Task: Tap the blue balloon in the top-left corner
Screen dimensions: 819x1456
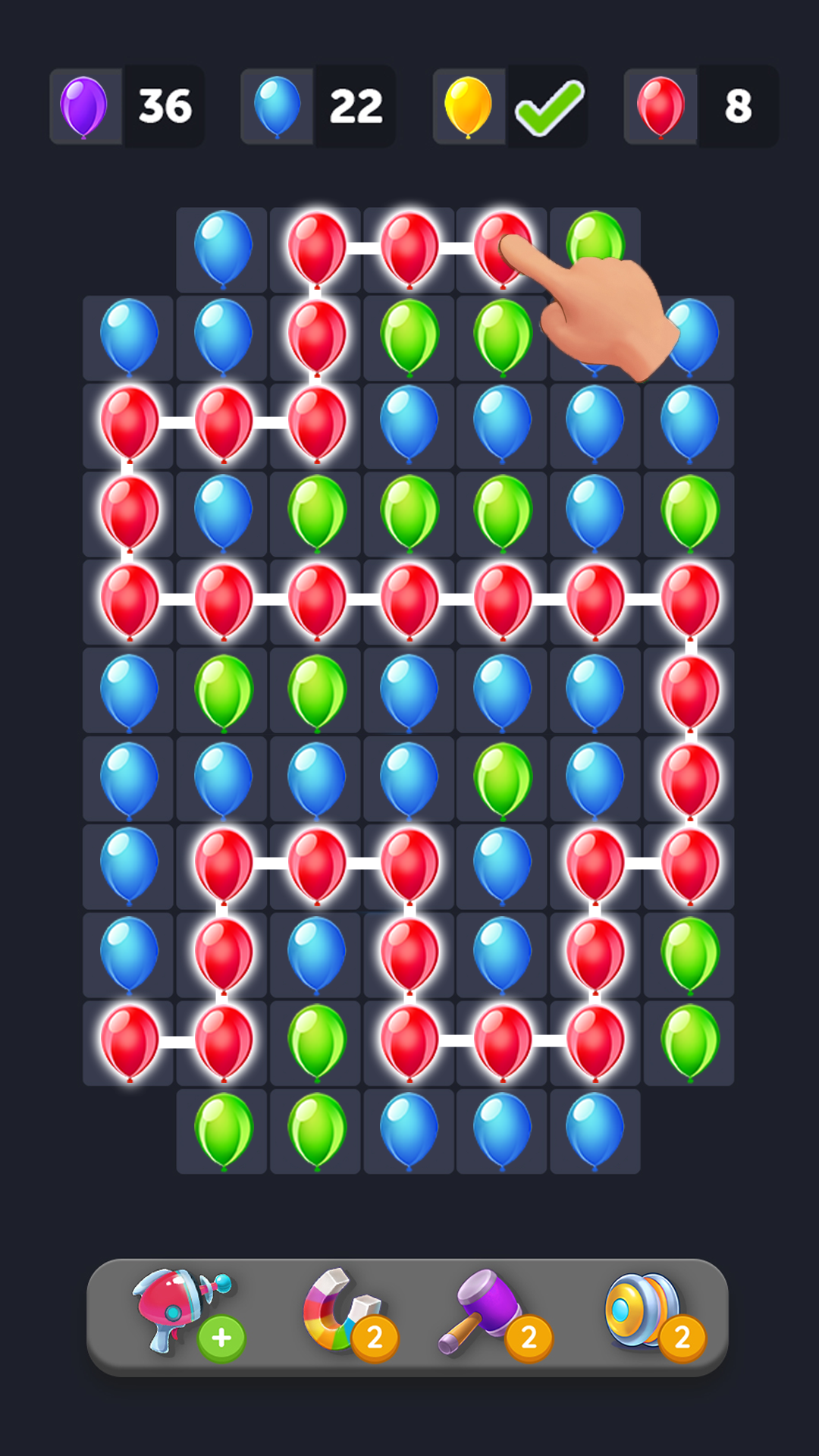Action: pos(221,250)
